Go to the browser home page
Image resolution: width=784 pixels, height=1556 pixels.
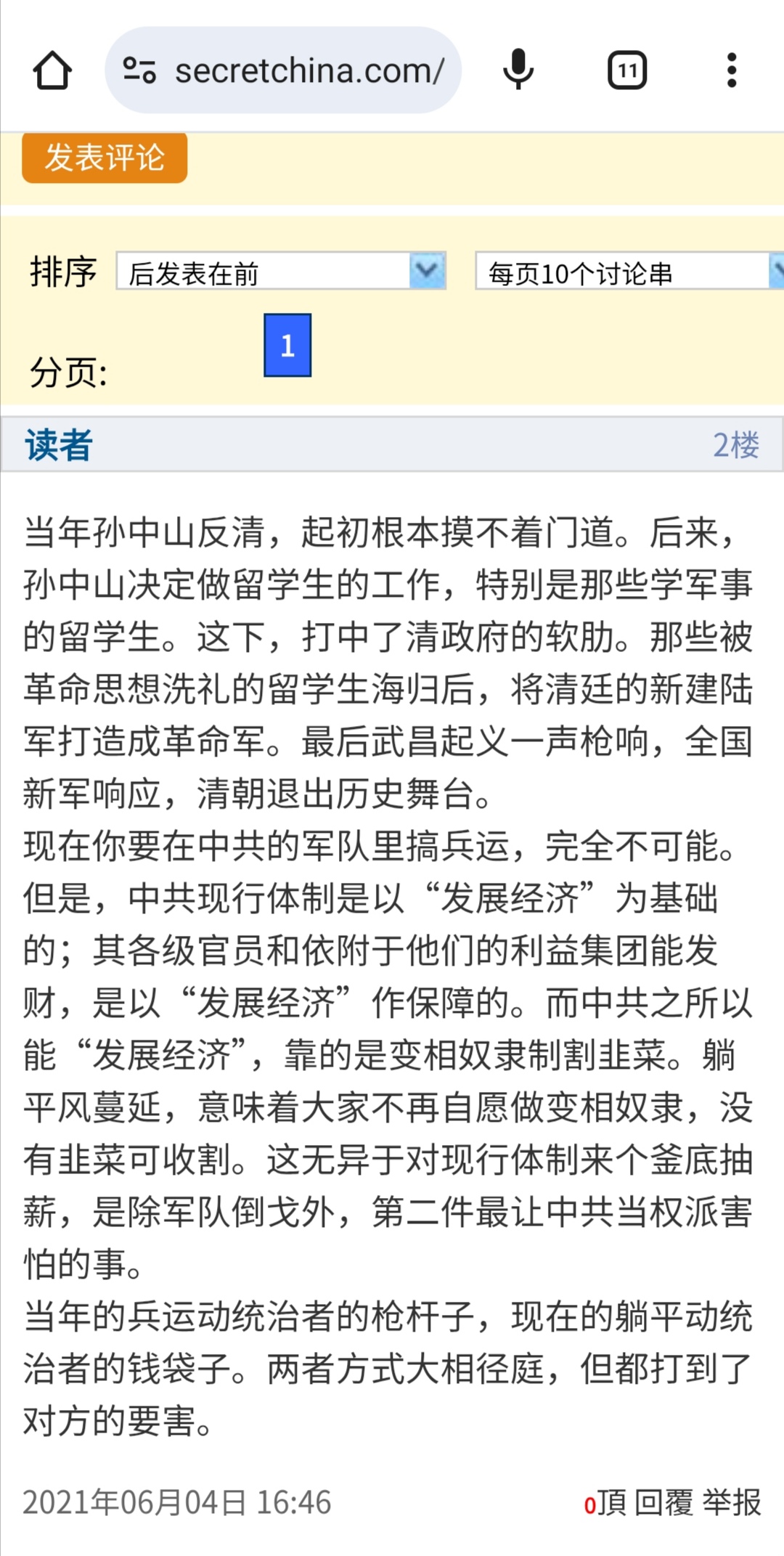point(52,70)
